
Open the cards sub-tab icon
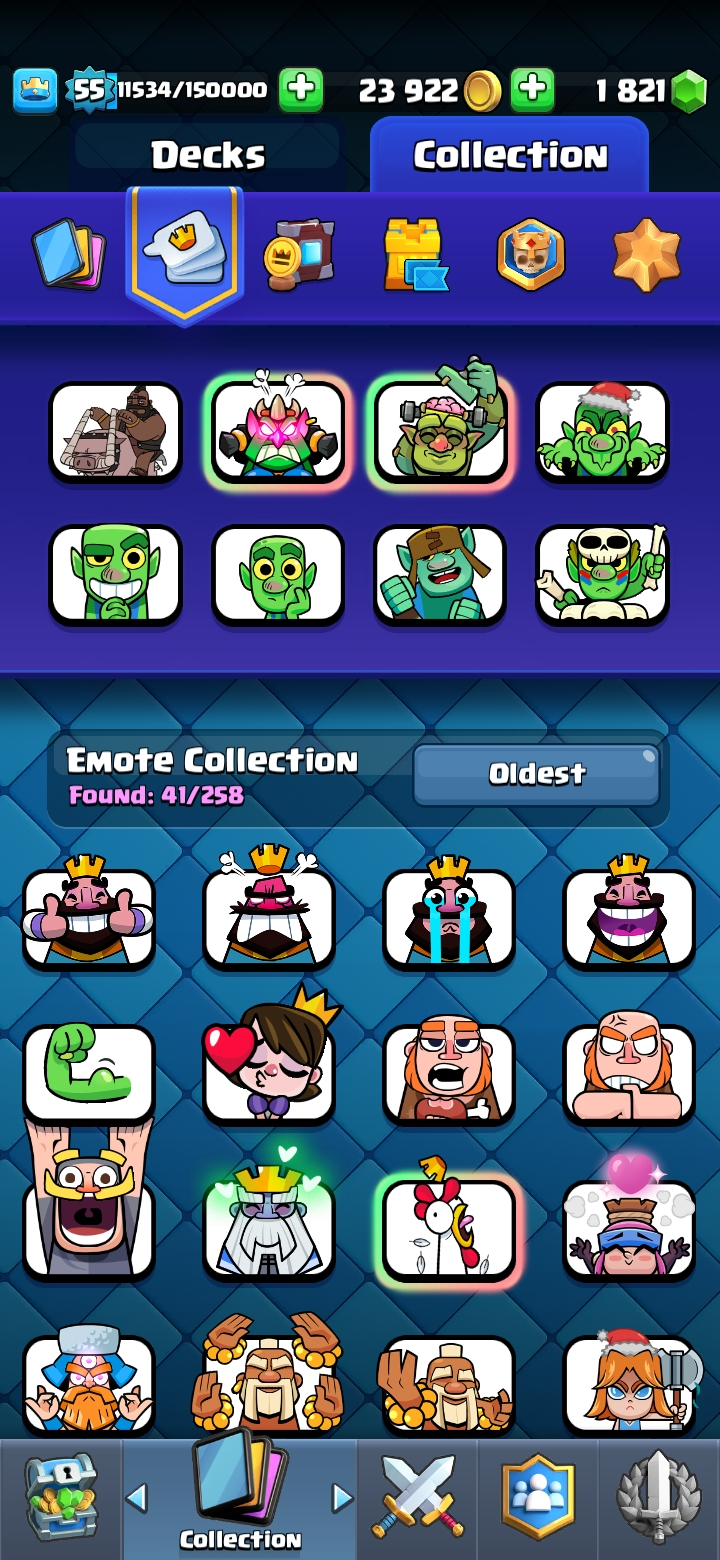[x=65, y=254]
